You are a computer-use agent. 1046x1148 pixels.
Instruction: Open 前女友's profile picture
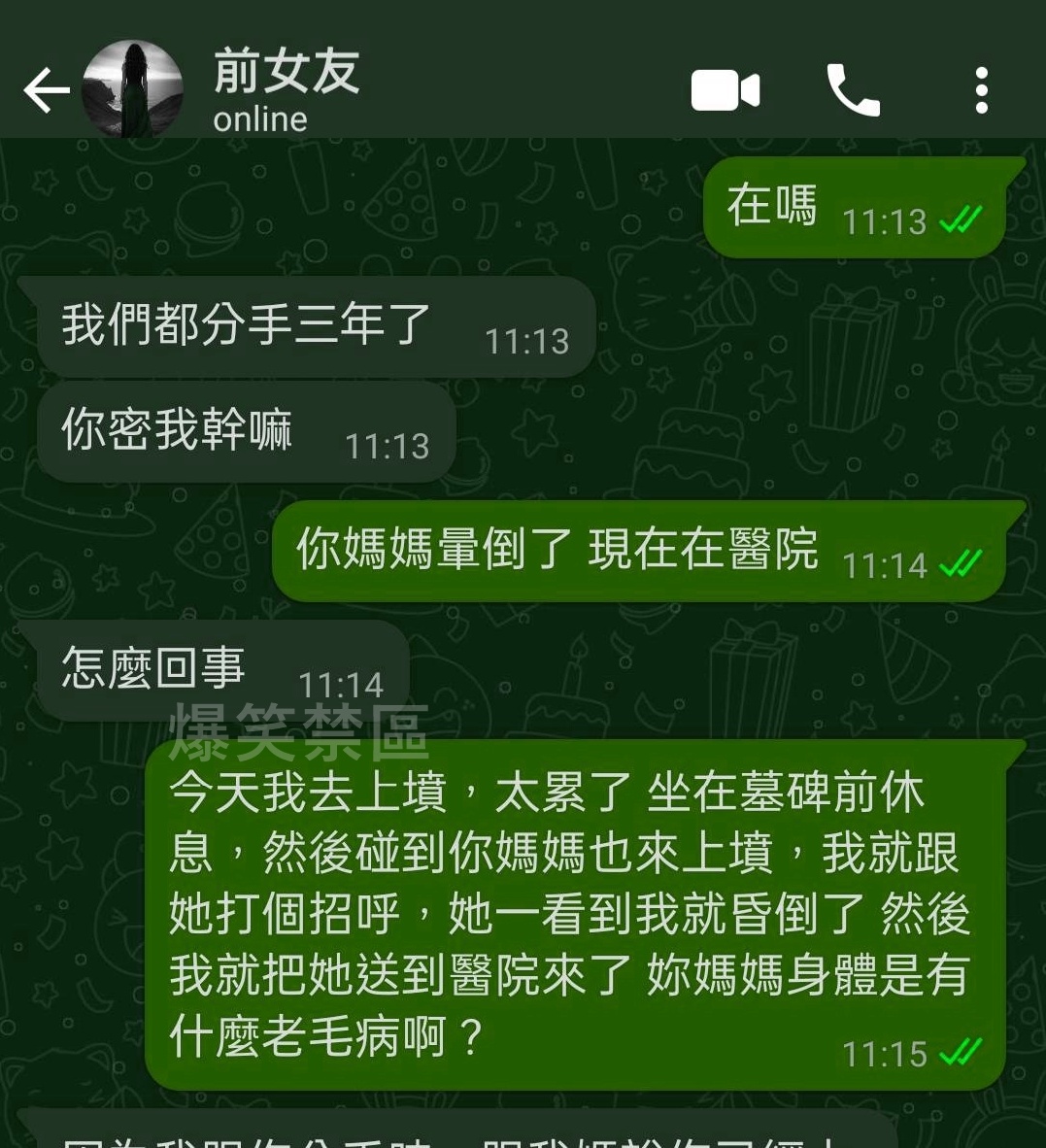[133, 90]
